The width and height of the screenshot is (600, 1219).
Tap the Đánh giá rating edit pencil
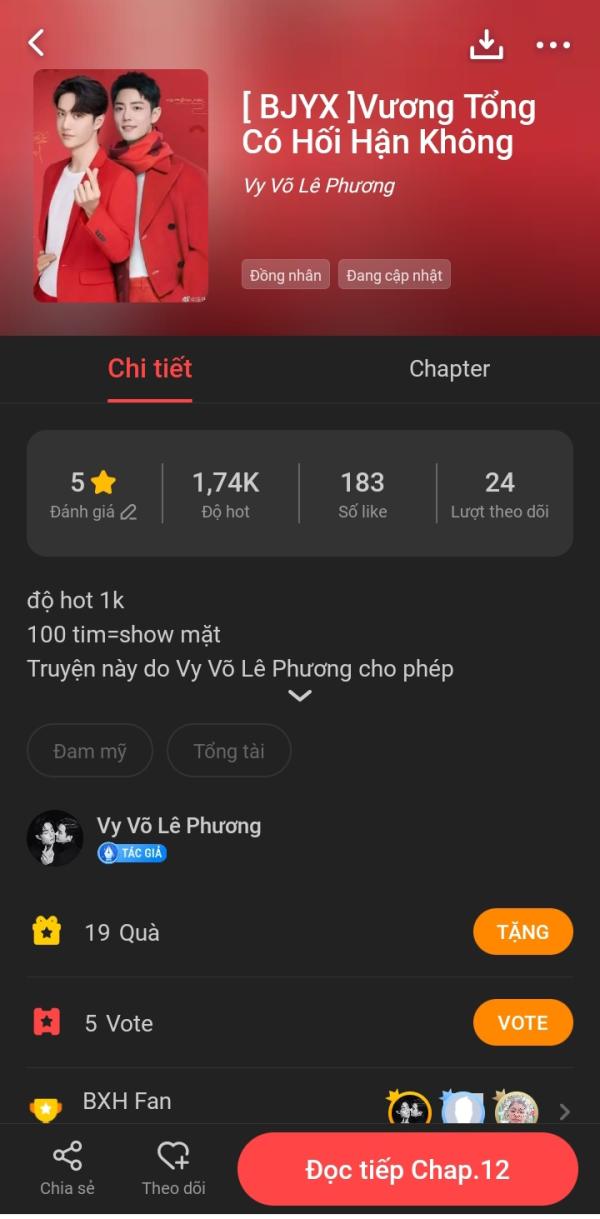[x=128, y=512]
